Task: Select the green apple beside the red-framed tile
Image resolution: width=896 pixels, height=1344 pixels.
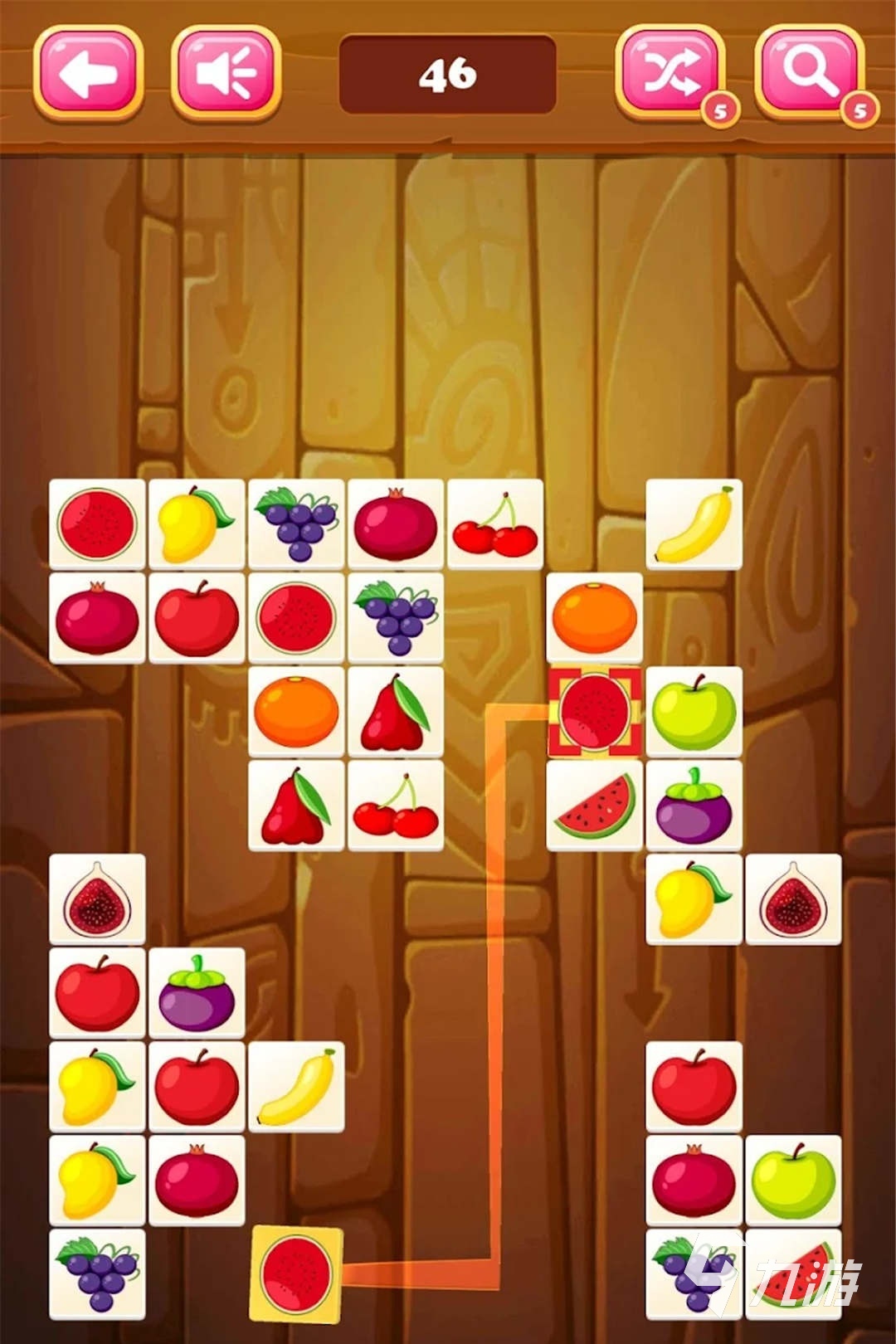Action: [694, 712]
